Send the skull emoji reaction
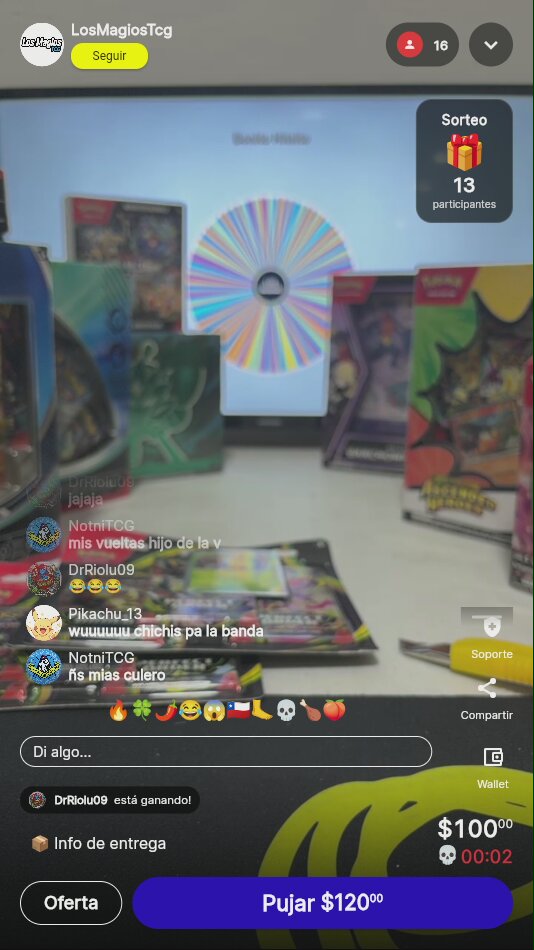The width and height of the screenshot is (534, 950). [285, 710]
